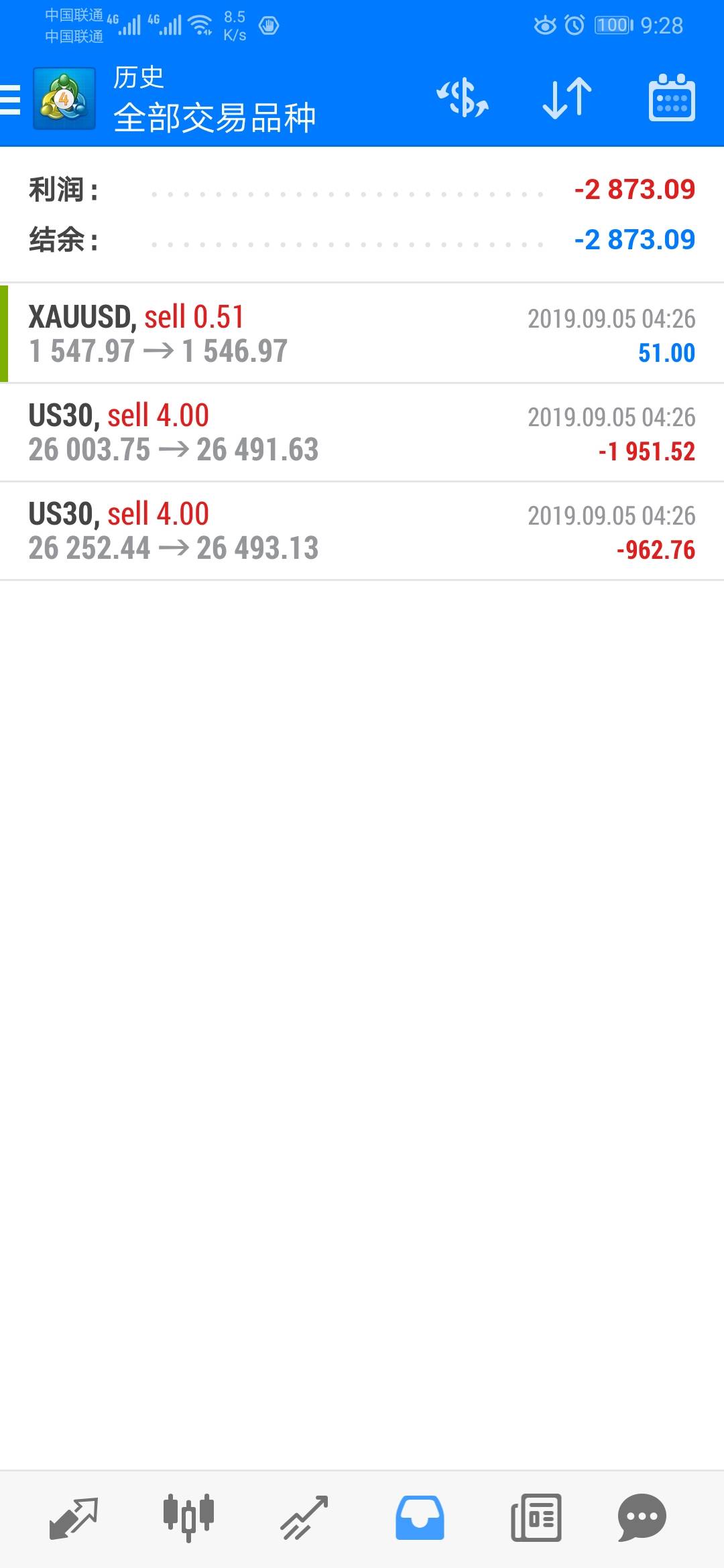The image size is (724, 1568).
Task: Open the symbol filter dollar icon
Action: pyautogui.click(x=463, y=99)
